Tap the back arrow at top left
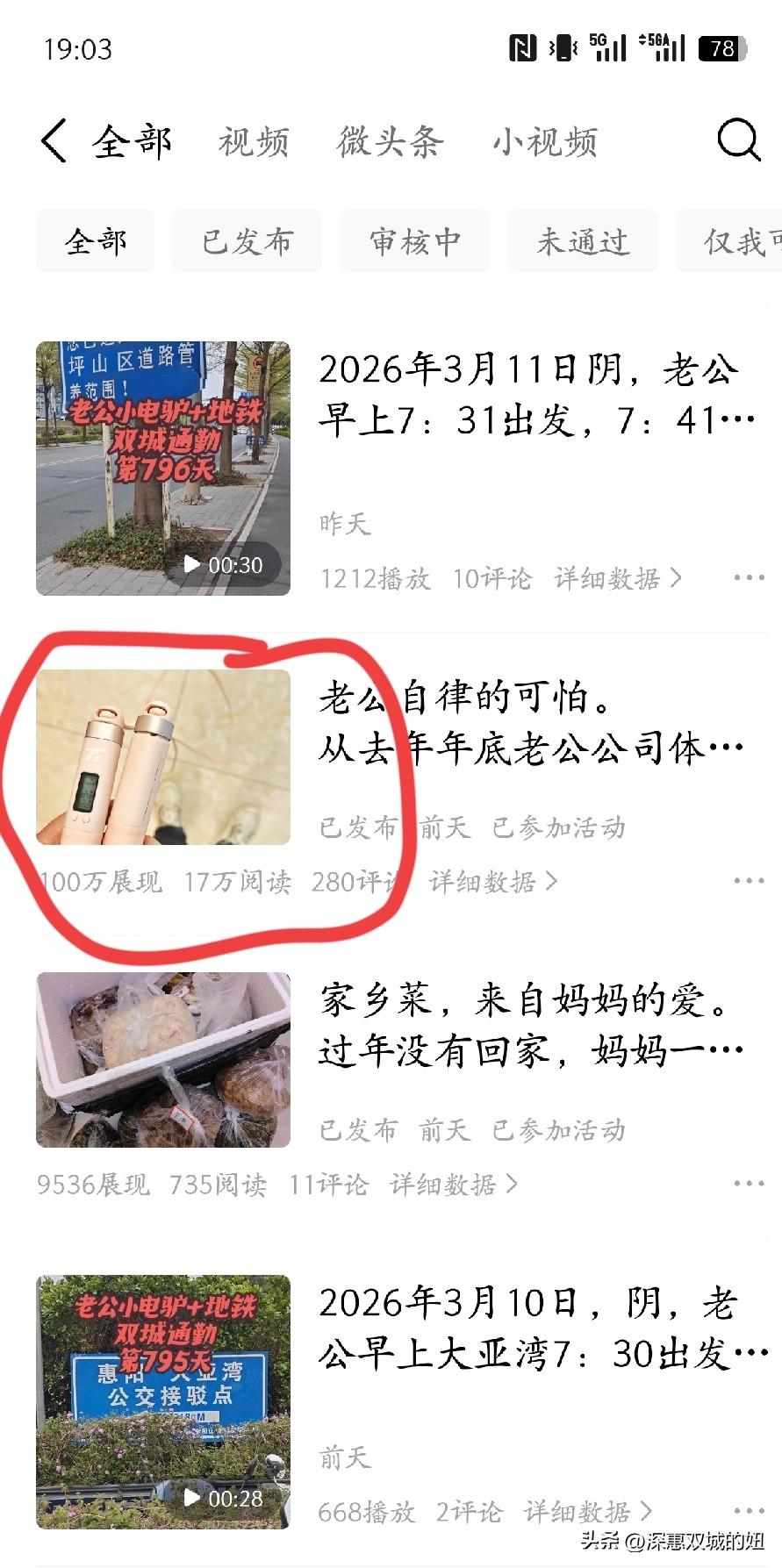Viewport: 782px width, 1568px height. 53,141
